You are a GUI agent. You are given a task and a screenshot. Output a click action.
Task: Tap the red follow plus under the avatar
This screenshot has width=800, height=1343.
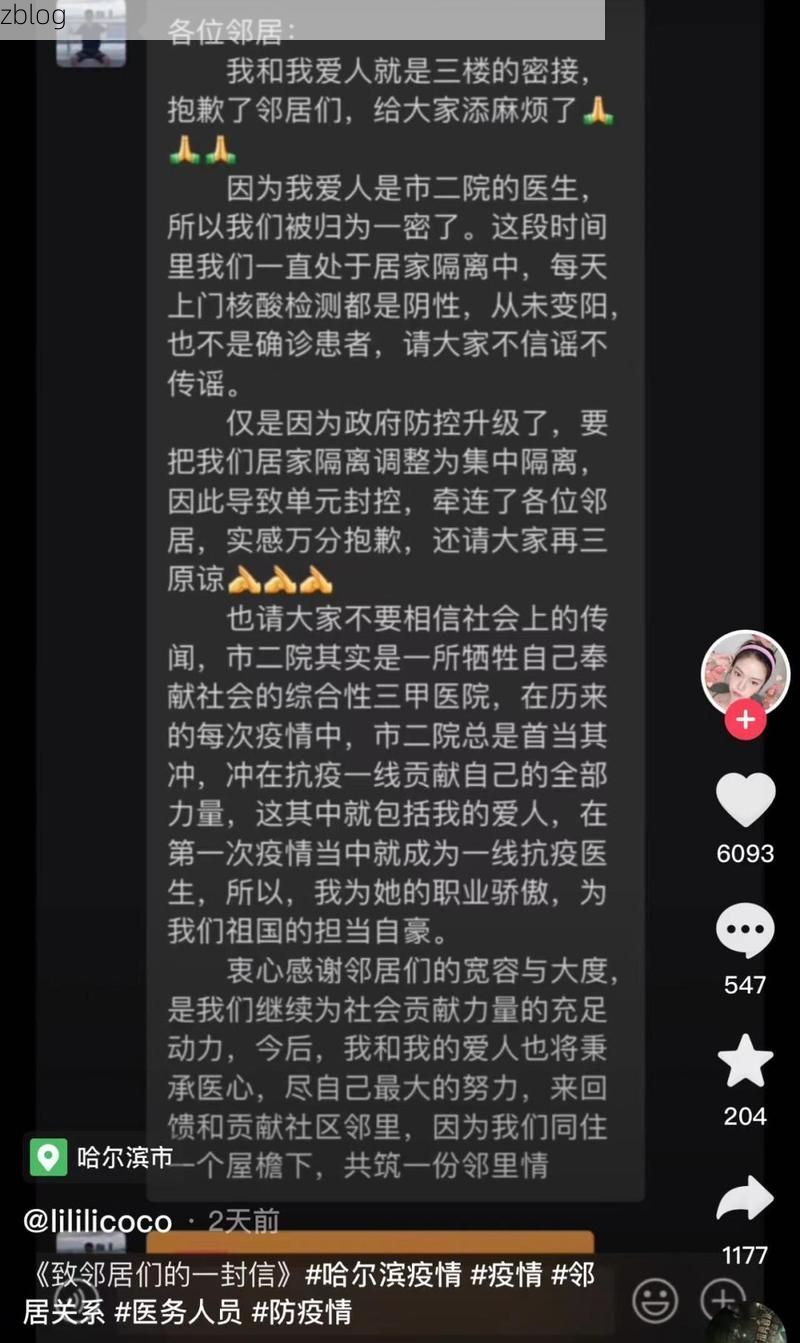[745, 719]
